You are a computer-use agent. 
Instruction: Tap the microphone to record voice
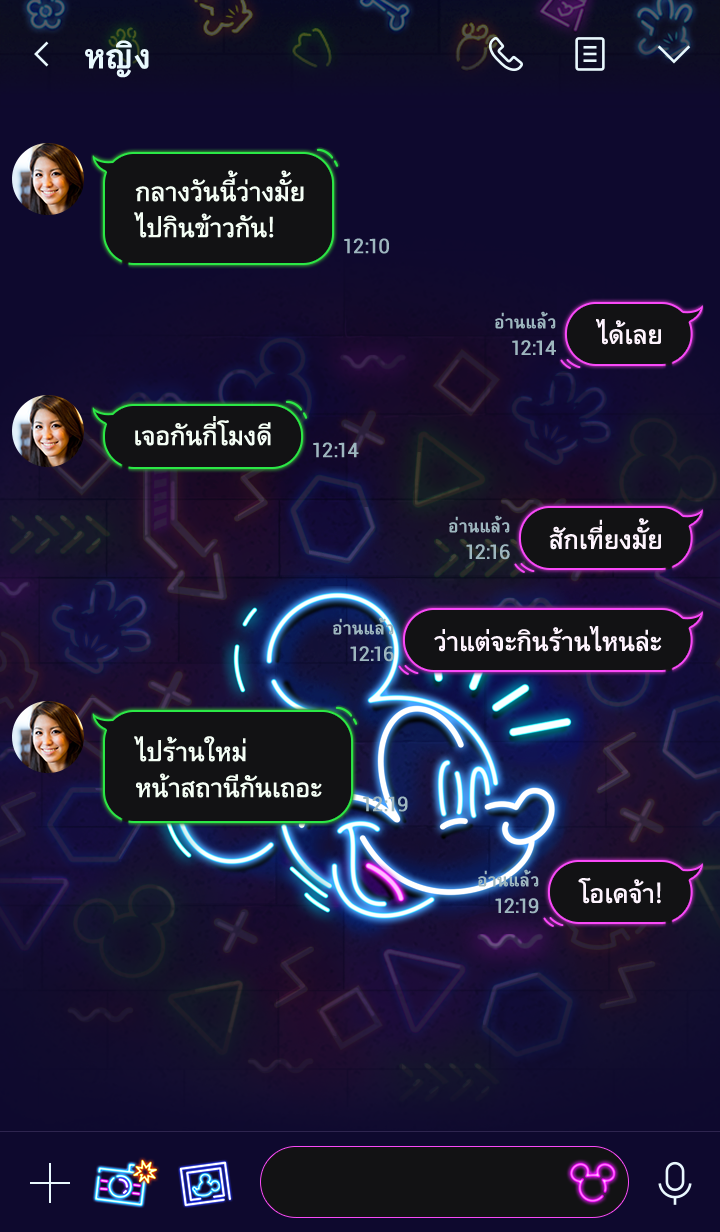(675, 1183)
